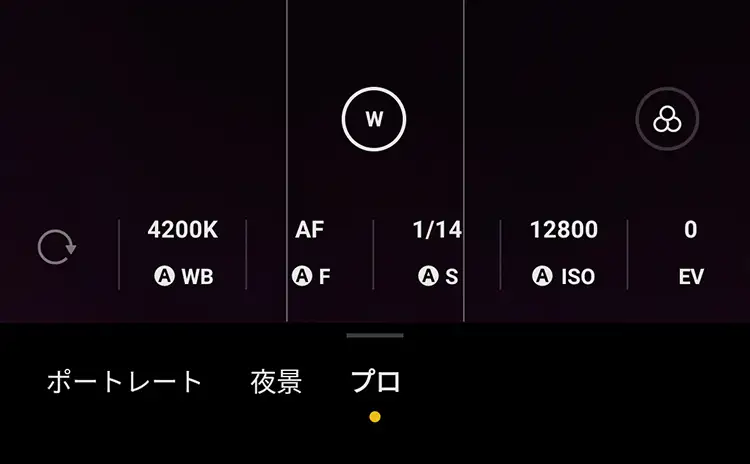Select the プロ mode tab
The image size is (750, 464).
[x=375, y=382]
